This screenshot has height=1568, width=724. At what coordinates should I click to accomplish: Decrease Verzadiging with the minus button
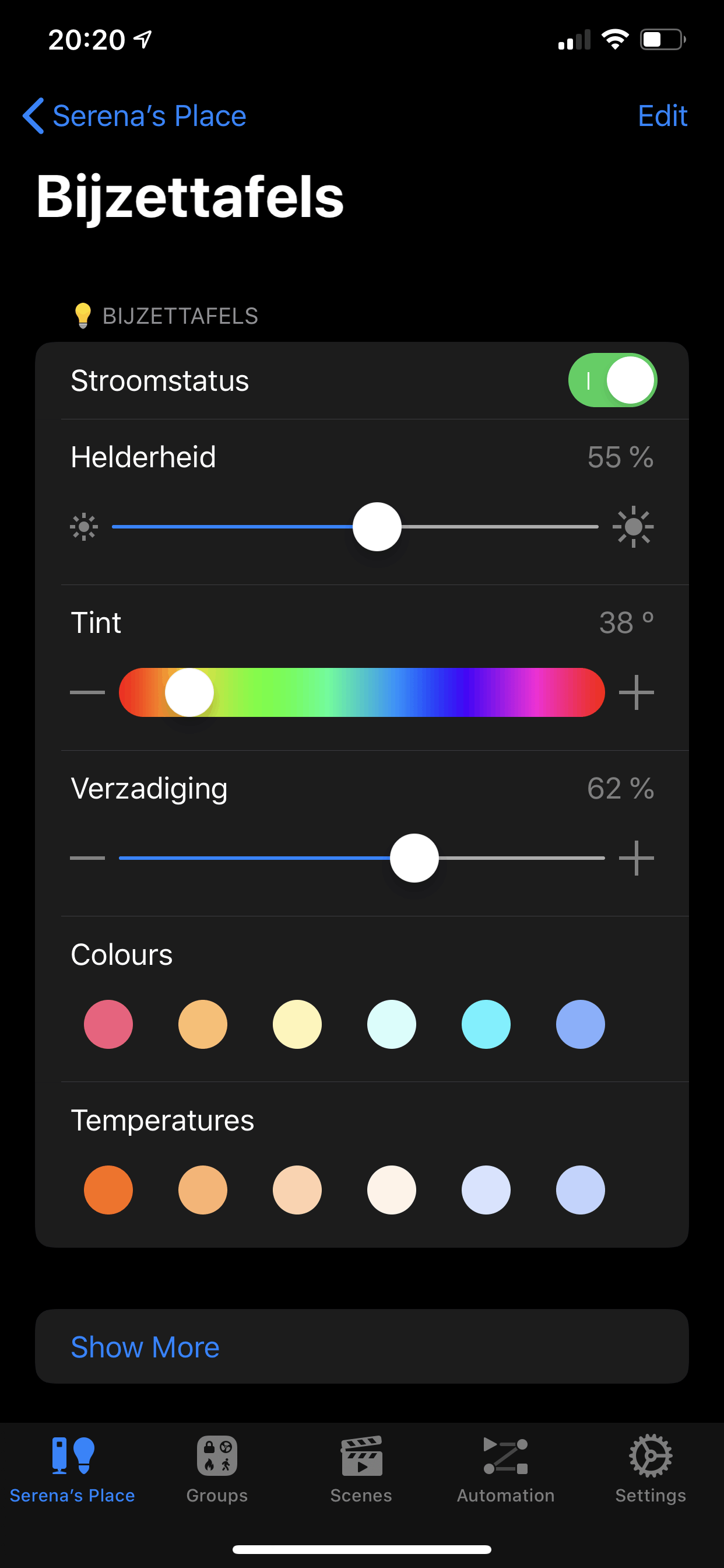(87, 857)
